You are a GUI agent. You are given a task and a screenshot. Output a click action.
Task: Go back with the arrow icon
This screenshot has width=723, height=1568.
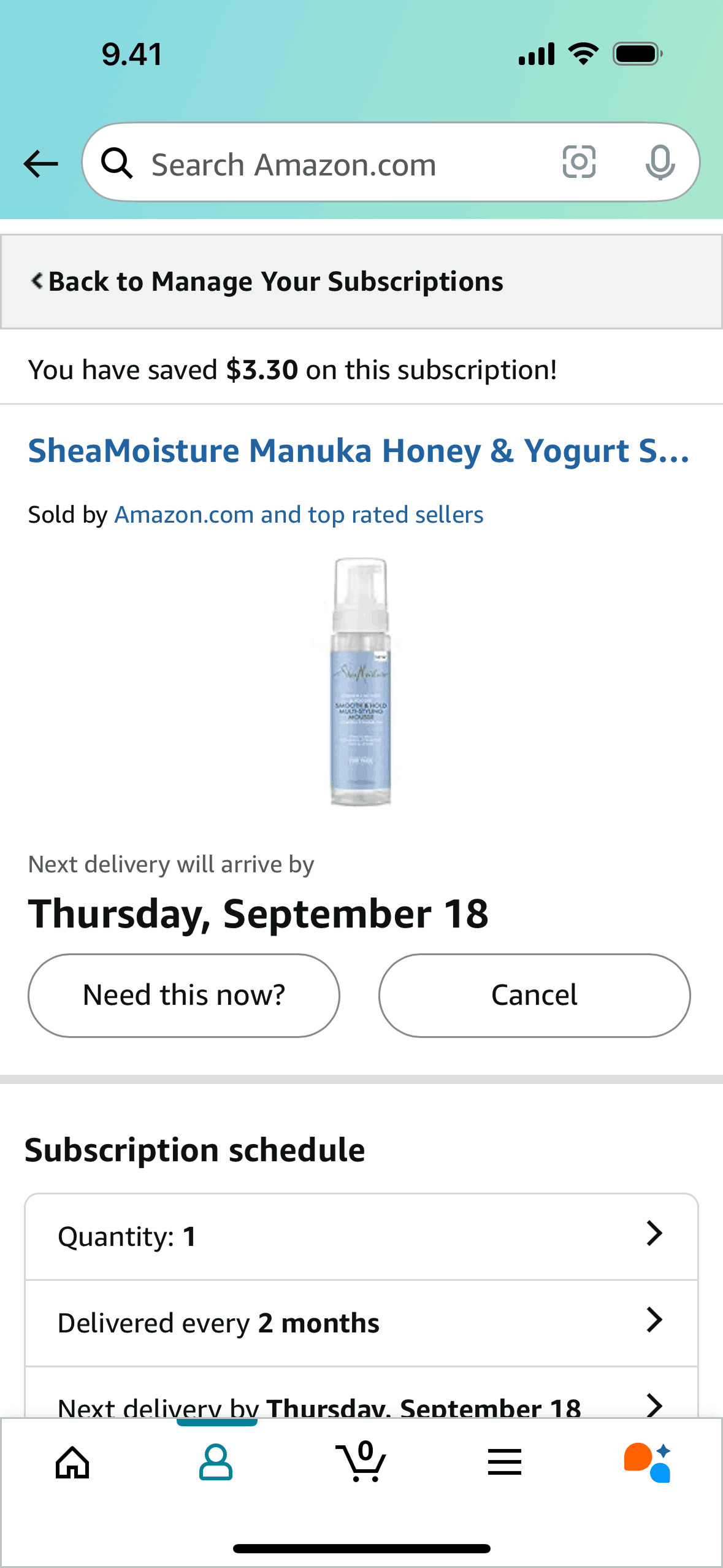click(x=40, y=163)
